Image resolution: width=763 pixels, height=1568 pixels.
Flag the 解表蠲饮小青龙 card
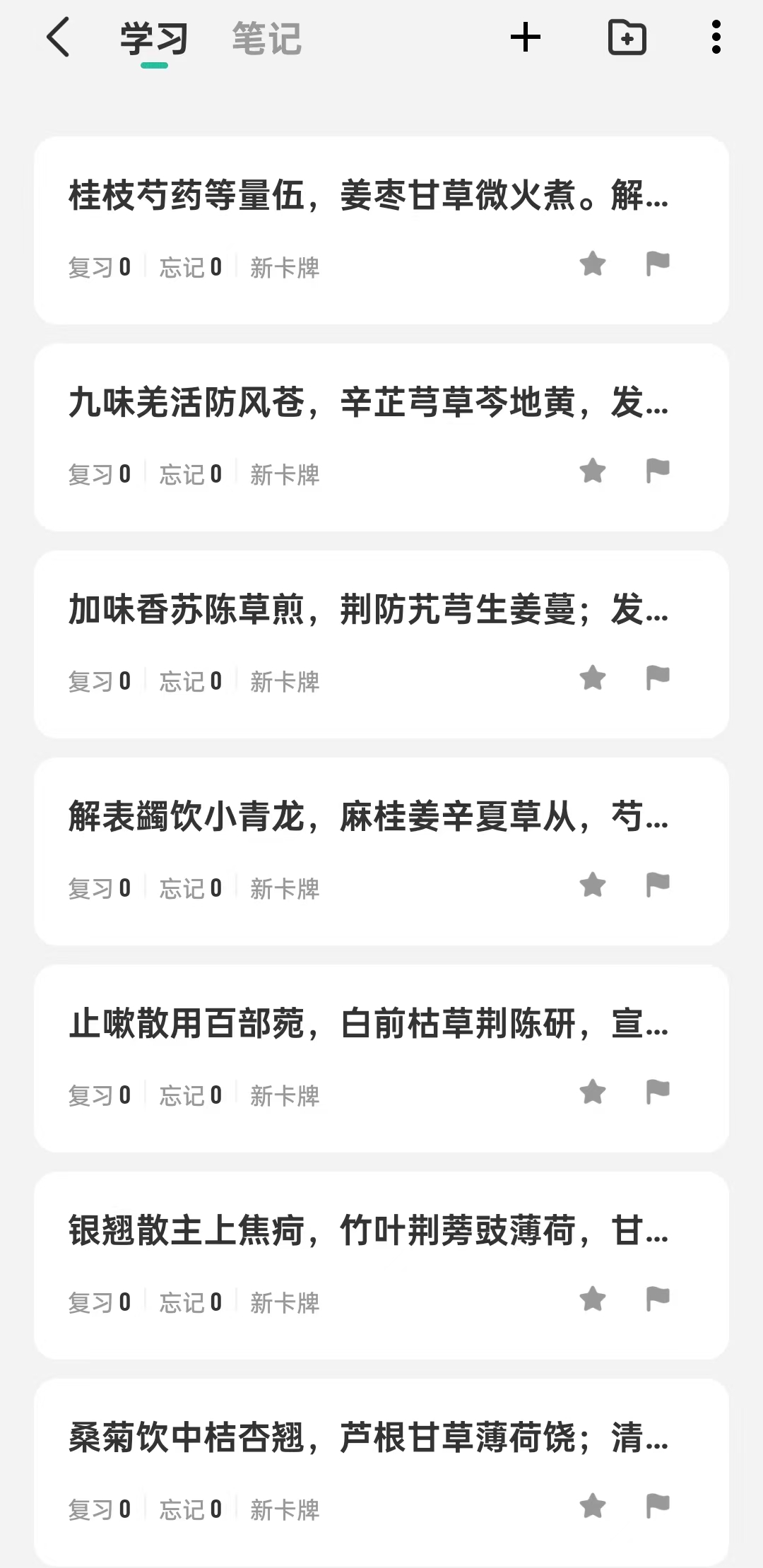(658, 885)
